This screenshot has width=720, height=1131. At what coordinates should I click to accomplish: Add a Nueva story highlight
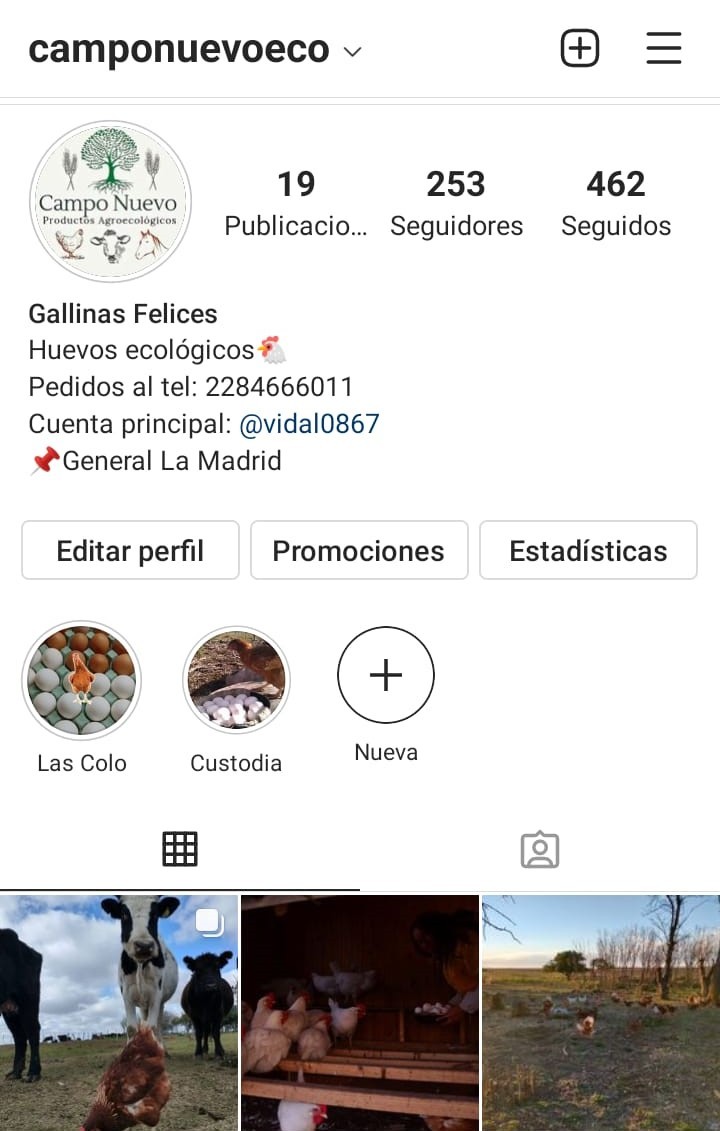click(x=386, y=676)
